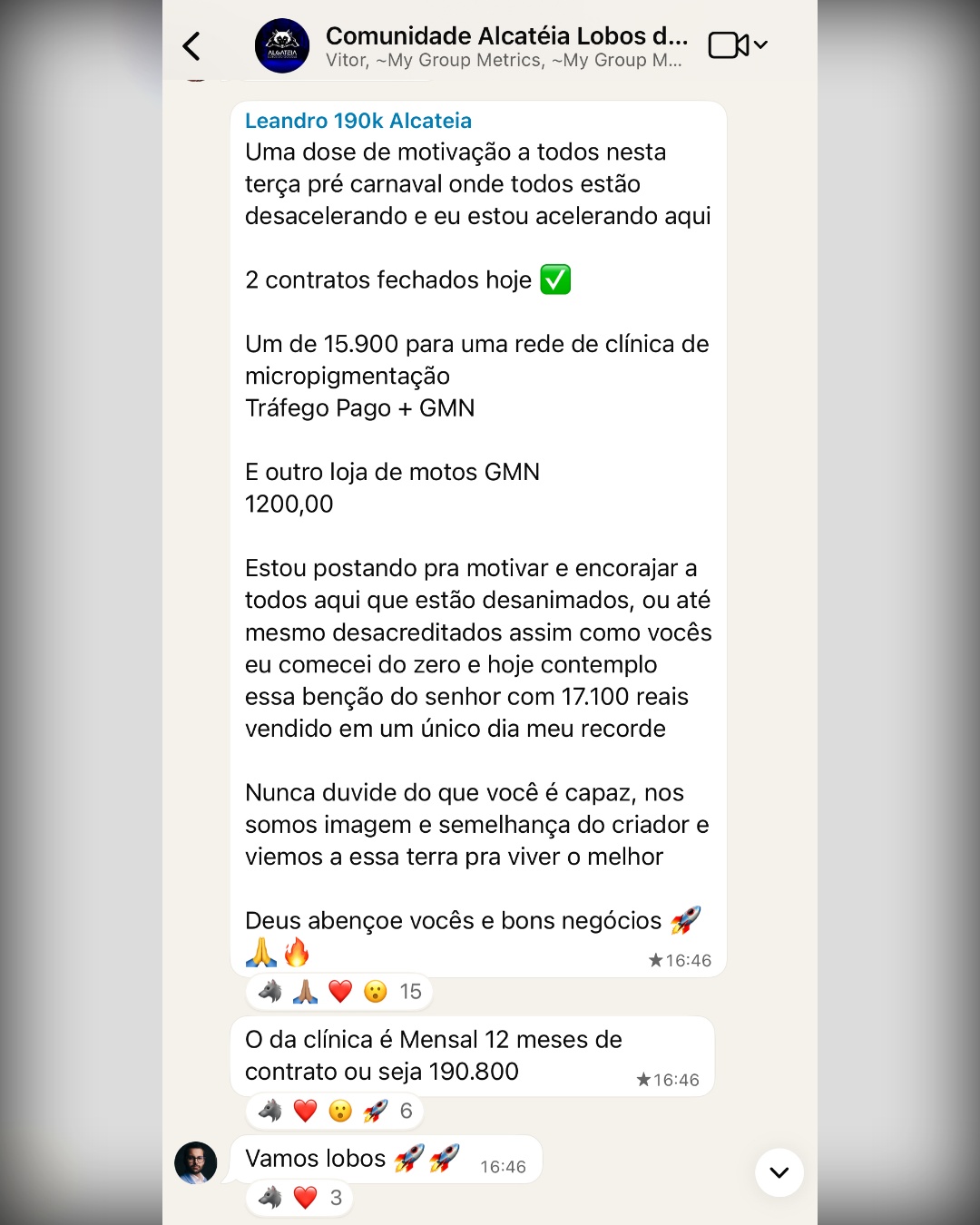Open the profile photo beside Vamos lobos
The height and width of the screenshot is (1225, 980).
coord(196,1163)
